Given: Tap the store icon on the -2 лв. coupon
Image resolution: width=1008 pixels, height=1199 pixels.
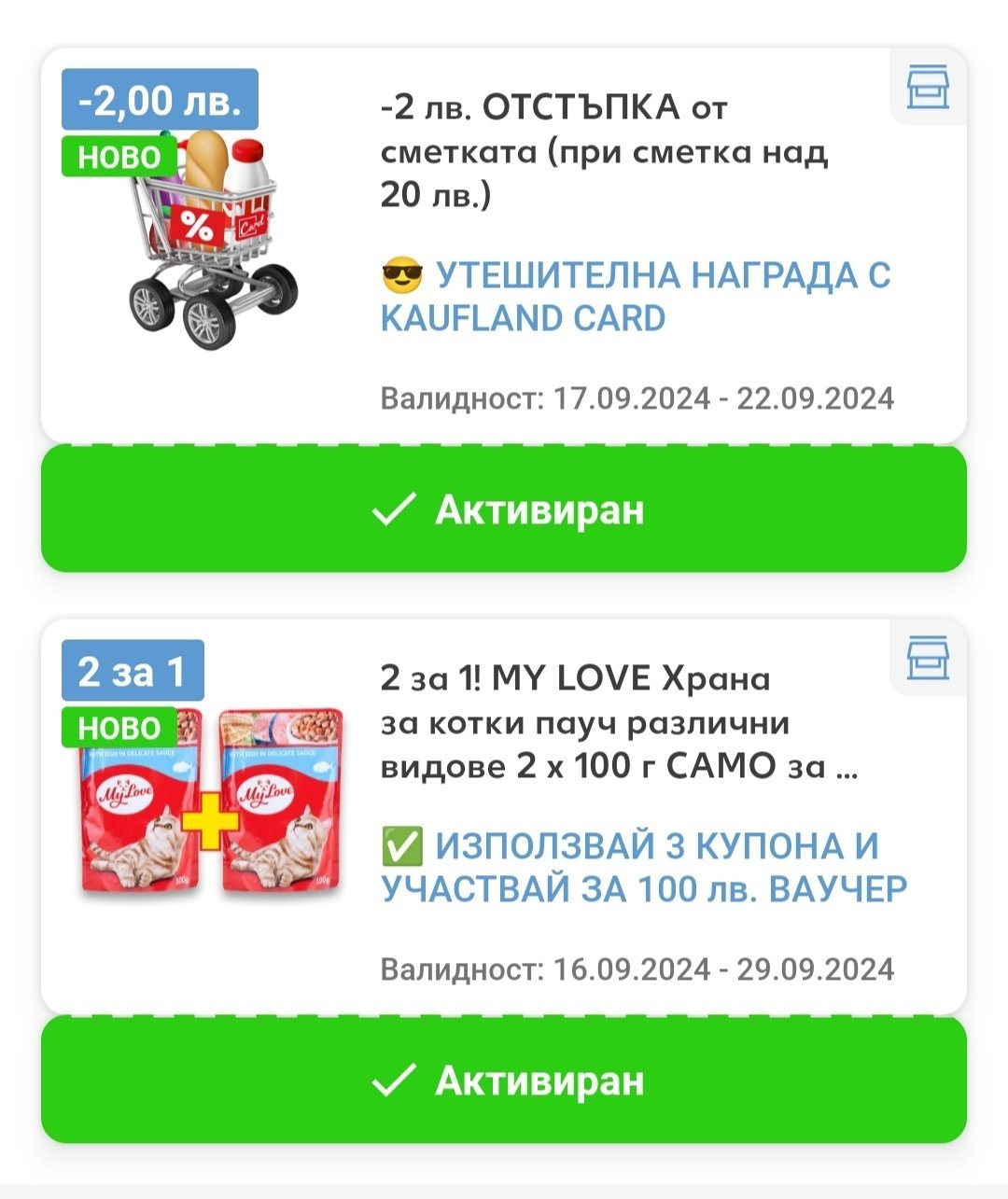Looking at the screenshot, I should (928, 87).
